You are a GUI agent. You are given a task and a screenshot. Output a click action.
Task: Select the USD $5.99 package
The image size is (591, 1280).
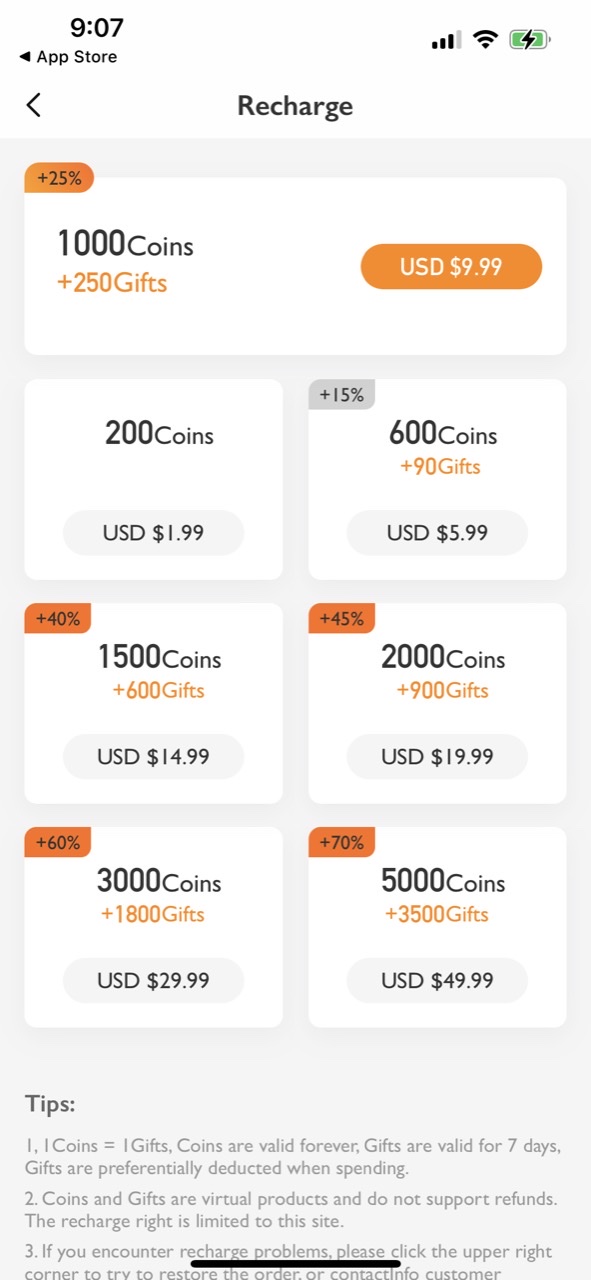437,533
